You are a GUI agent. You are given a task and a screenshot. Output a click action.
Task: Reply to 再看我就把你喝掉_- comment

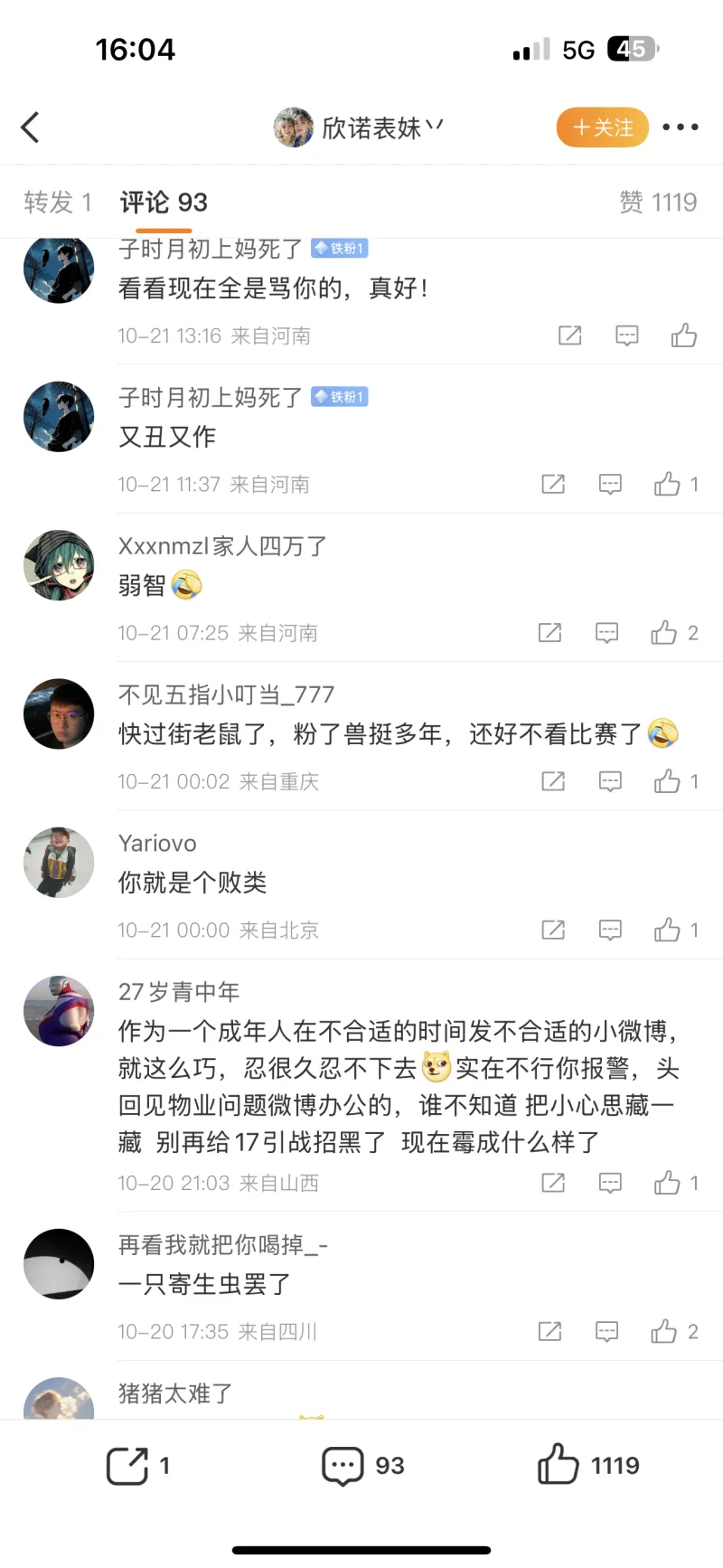606,1331
